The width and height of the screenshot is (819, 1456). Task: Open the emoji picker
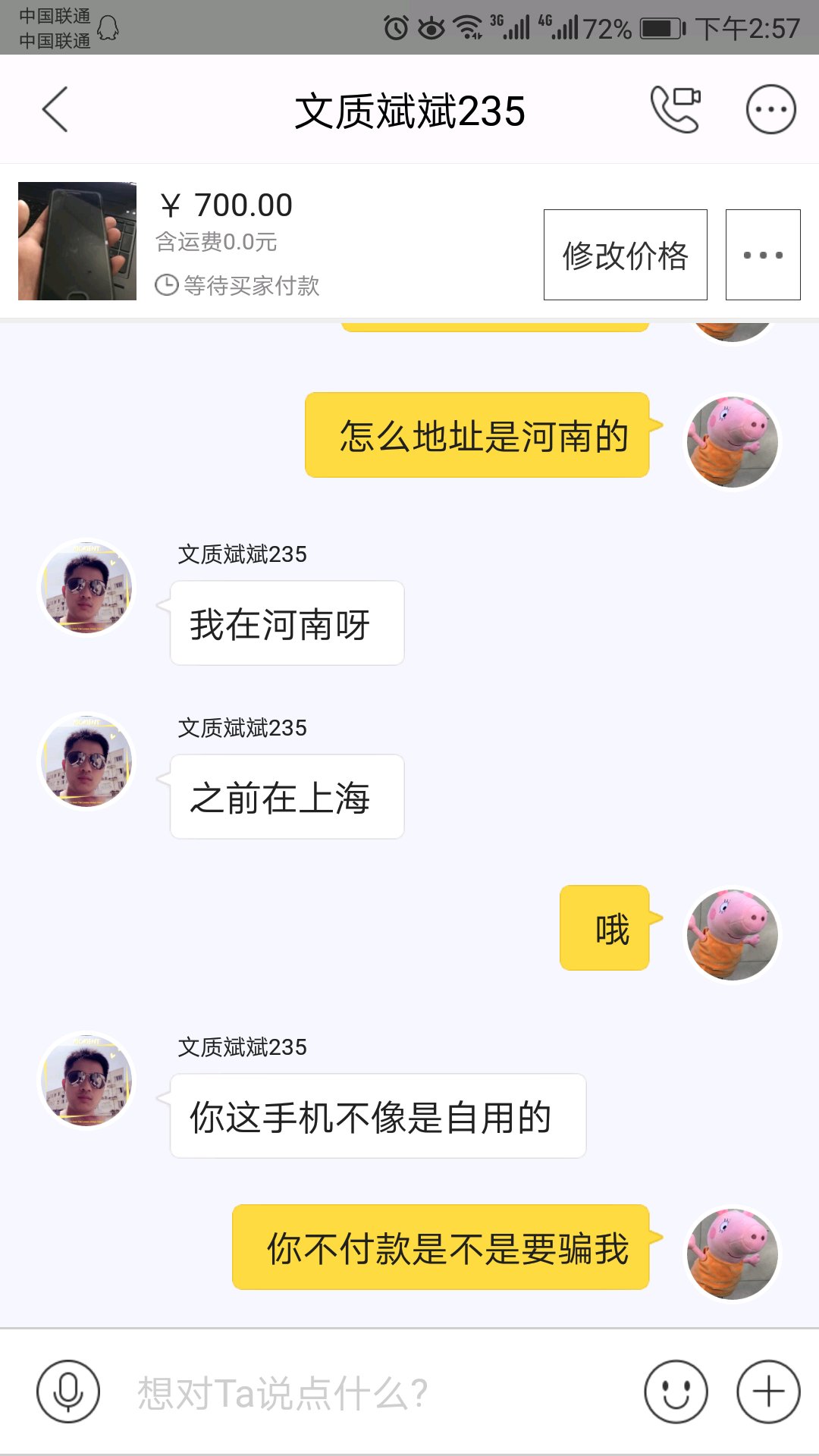pyautogui.click(x=676, y=1392)
